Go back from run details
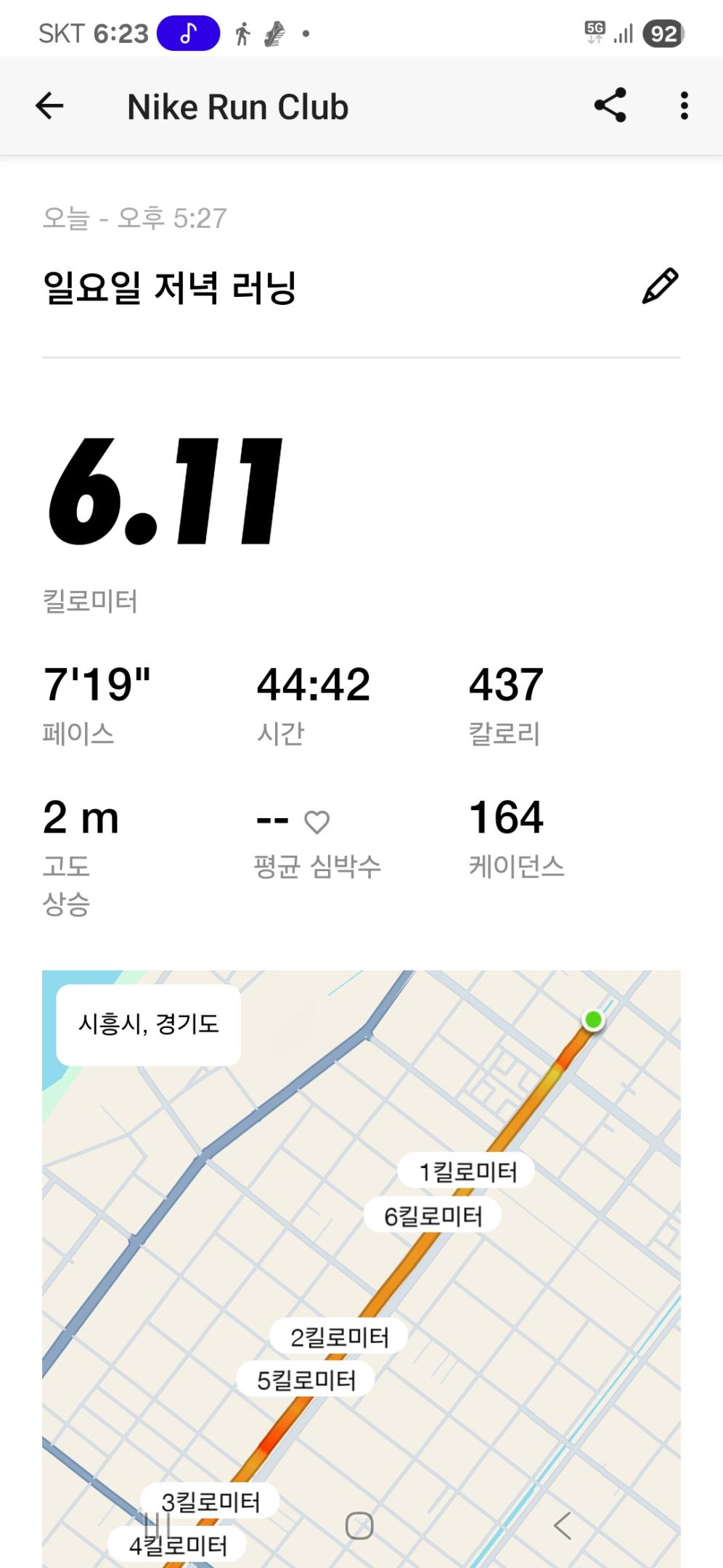723x1568 pixels. point(49,106)
